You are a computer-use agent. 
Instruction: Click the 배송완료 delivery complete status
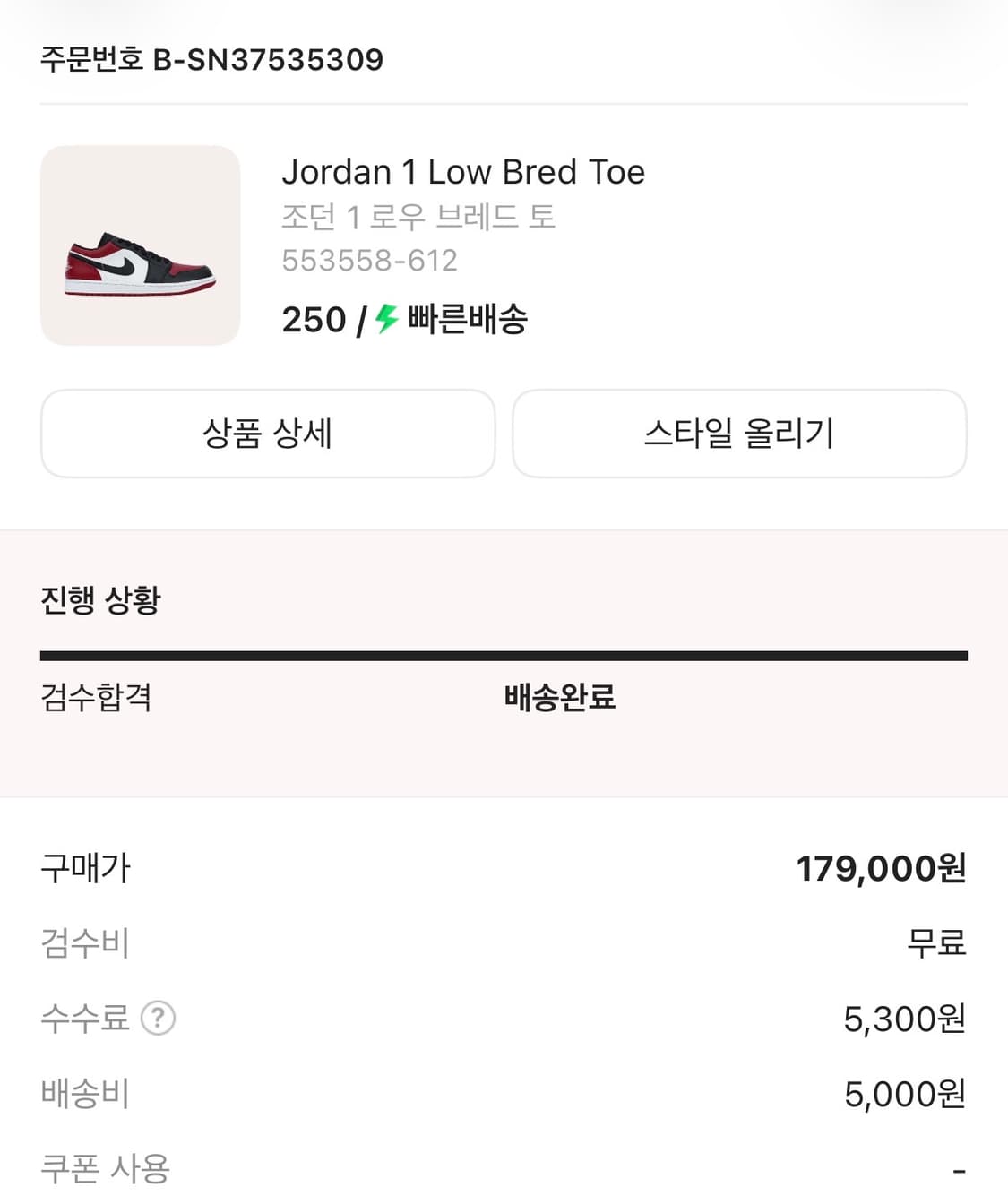[560, 697]
